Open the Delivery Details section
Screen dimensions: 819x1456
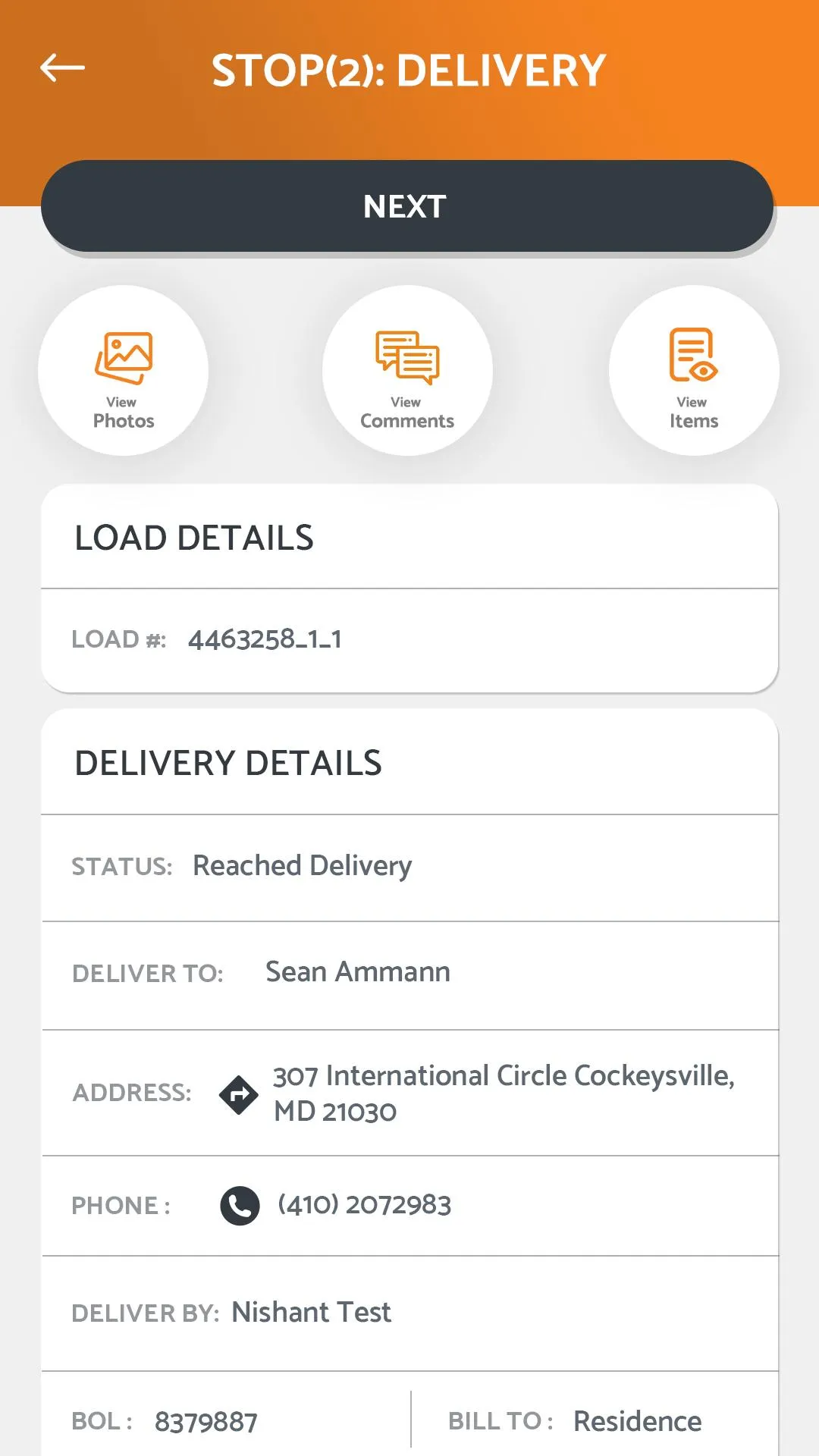click(229, 763)
